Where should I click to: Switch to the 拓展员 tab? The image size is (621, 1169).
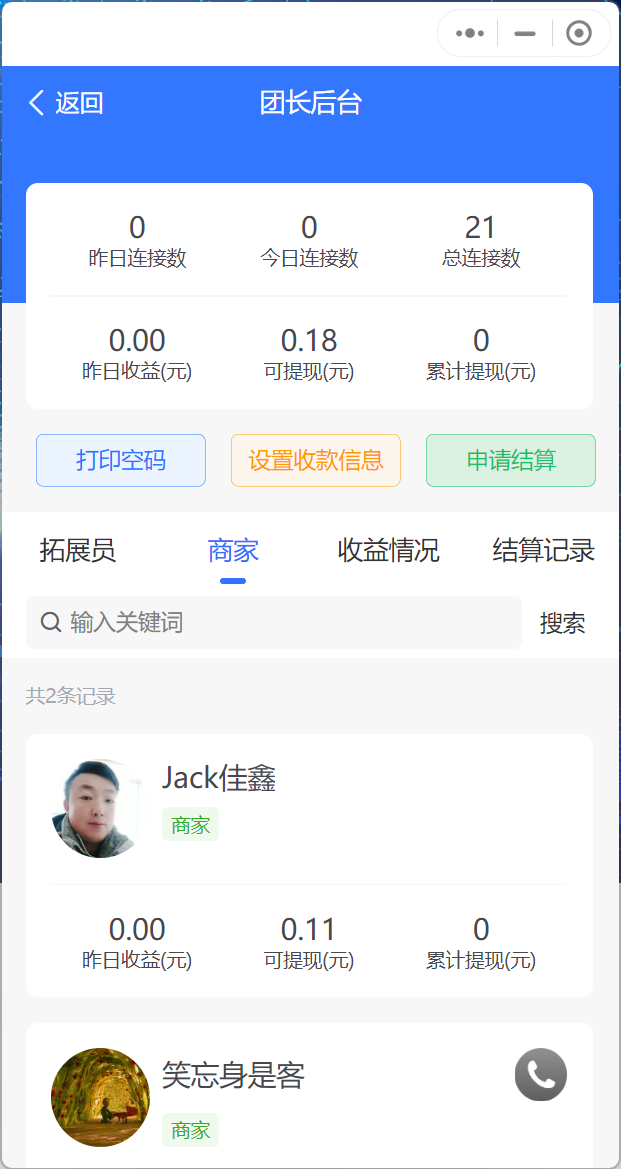coord(78,550)
